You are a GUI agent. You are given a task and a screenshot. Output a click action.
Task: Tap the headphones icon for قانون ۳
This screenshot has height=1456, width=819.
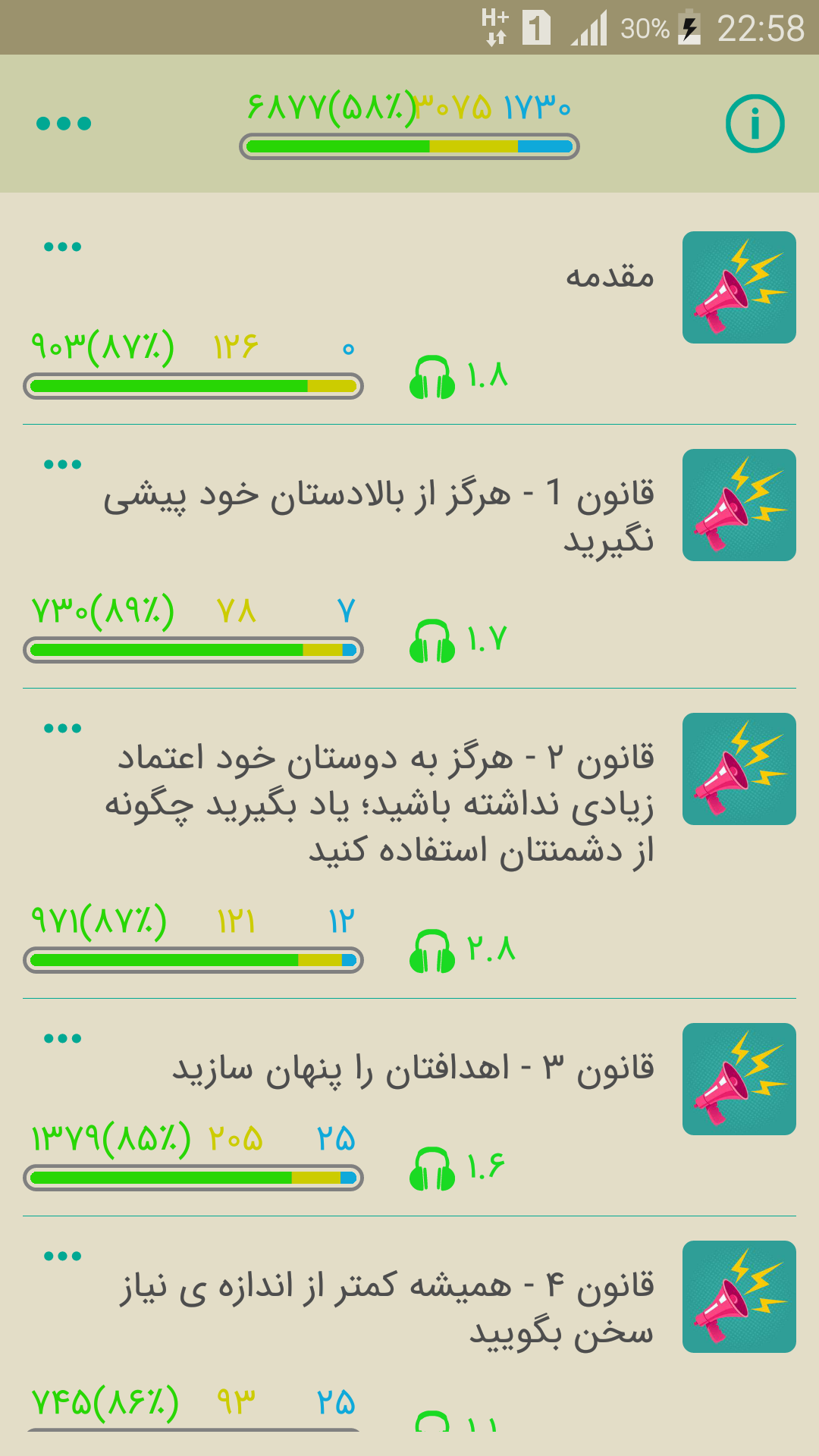point(432,1169)
